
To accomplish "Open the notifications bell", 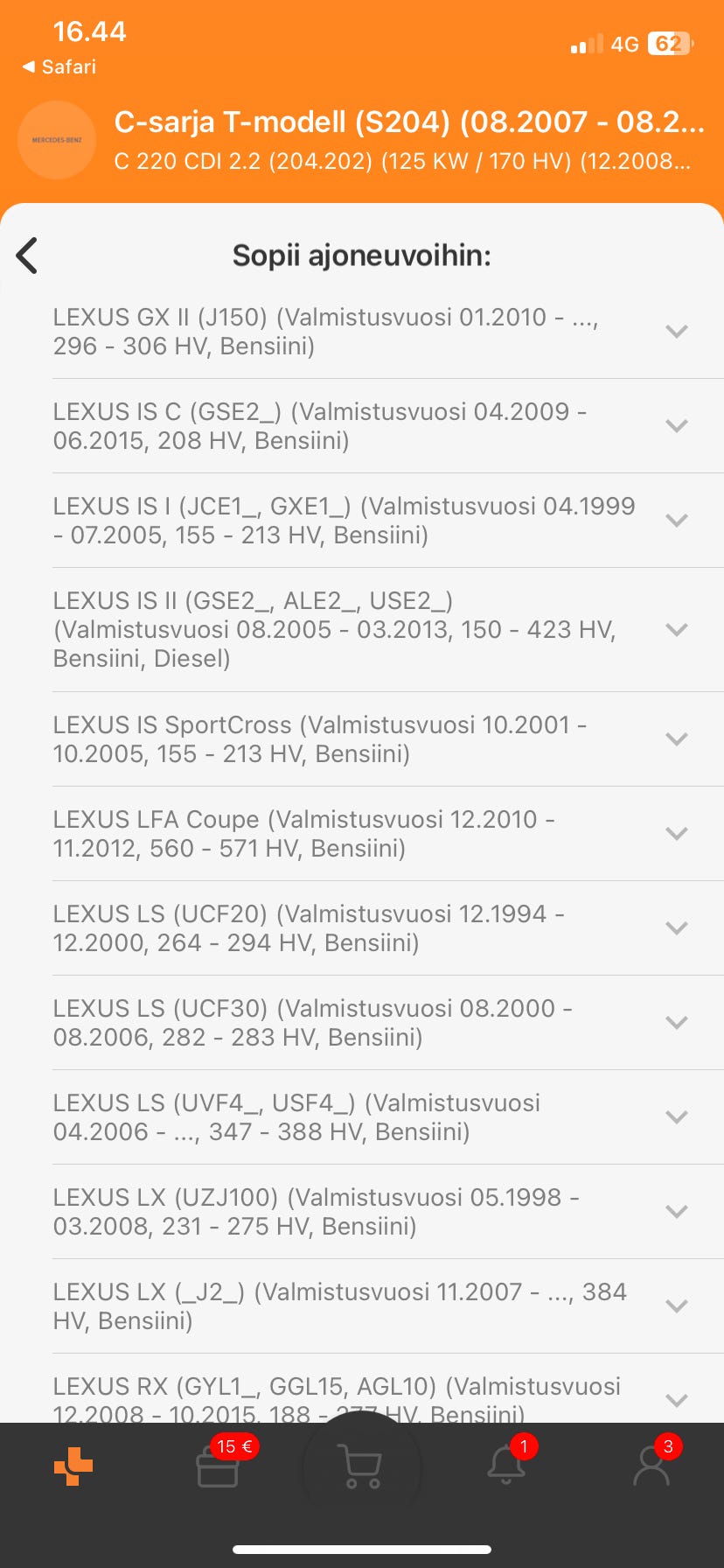I will 506,1466.
